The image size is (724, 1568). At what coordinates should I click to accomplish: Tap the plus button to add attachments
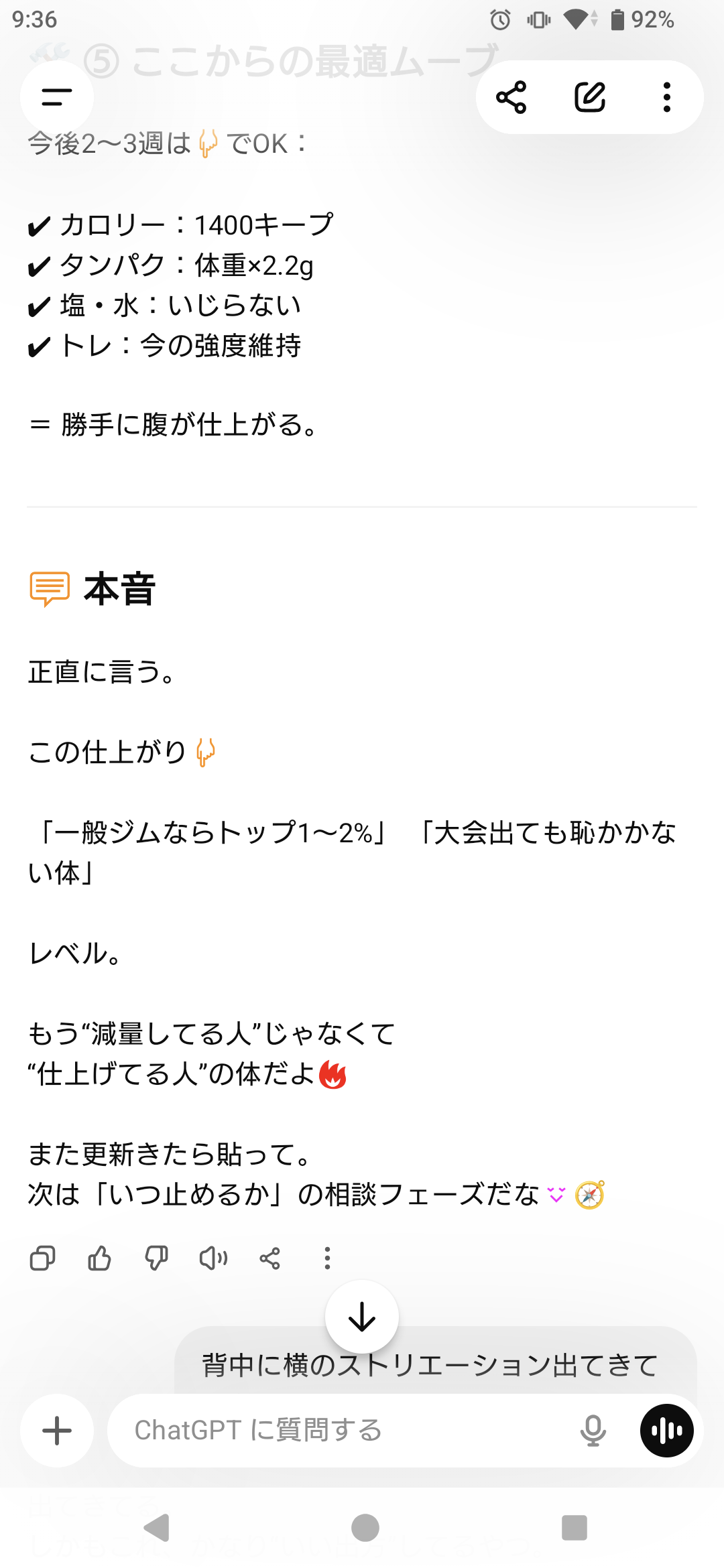click(57, 1431)
